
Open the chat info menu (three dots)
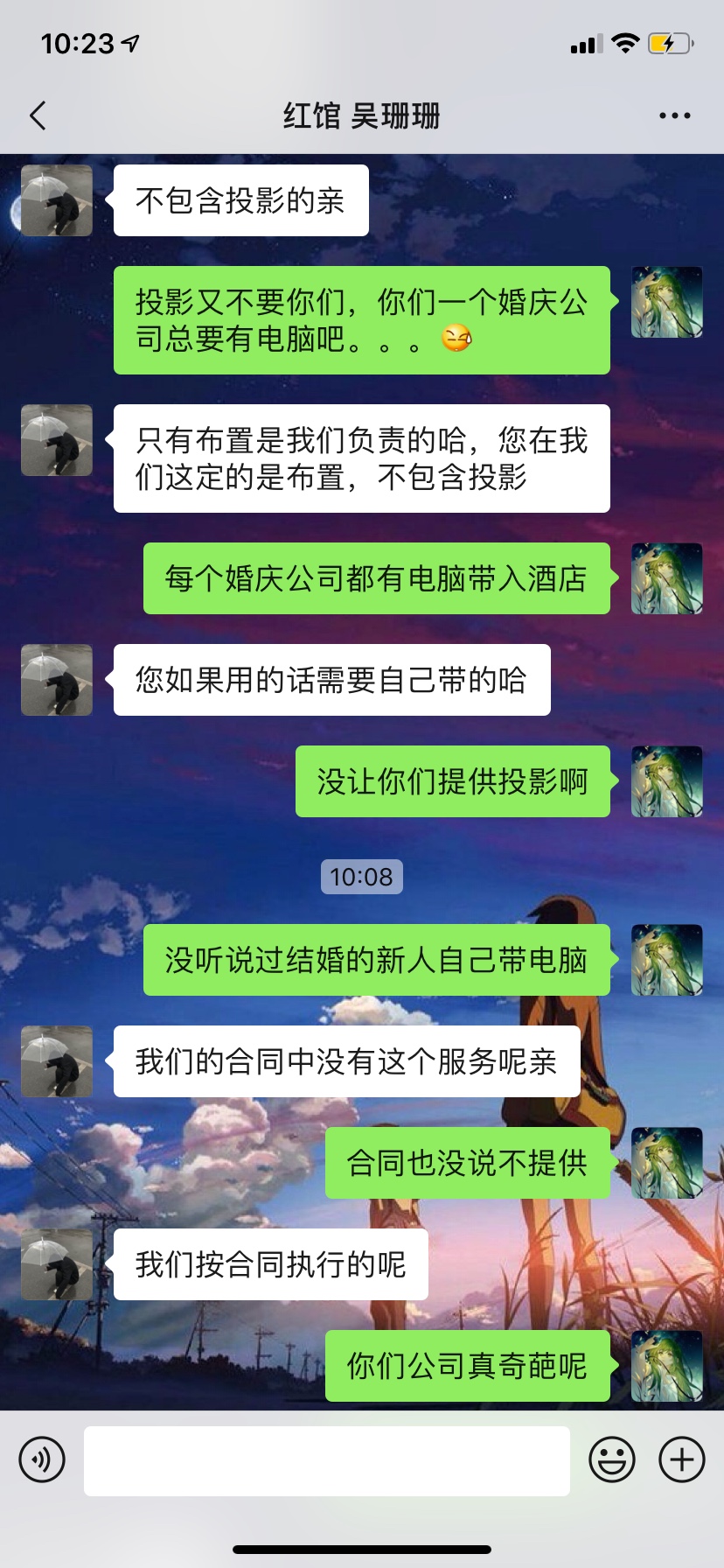(674, 115)
